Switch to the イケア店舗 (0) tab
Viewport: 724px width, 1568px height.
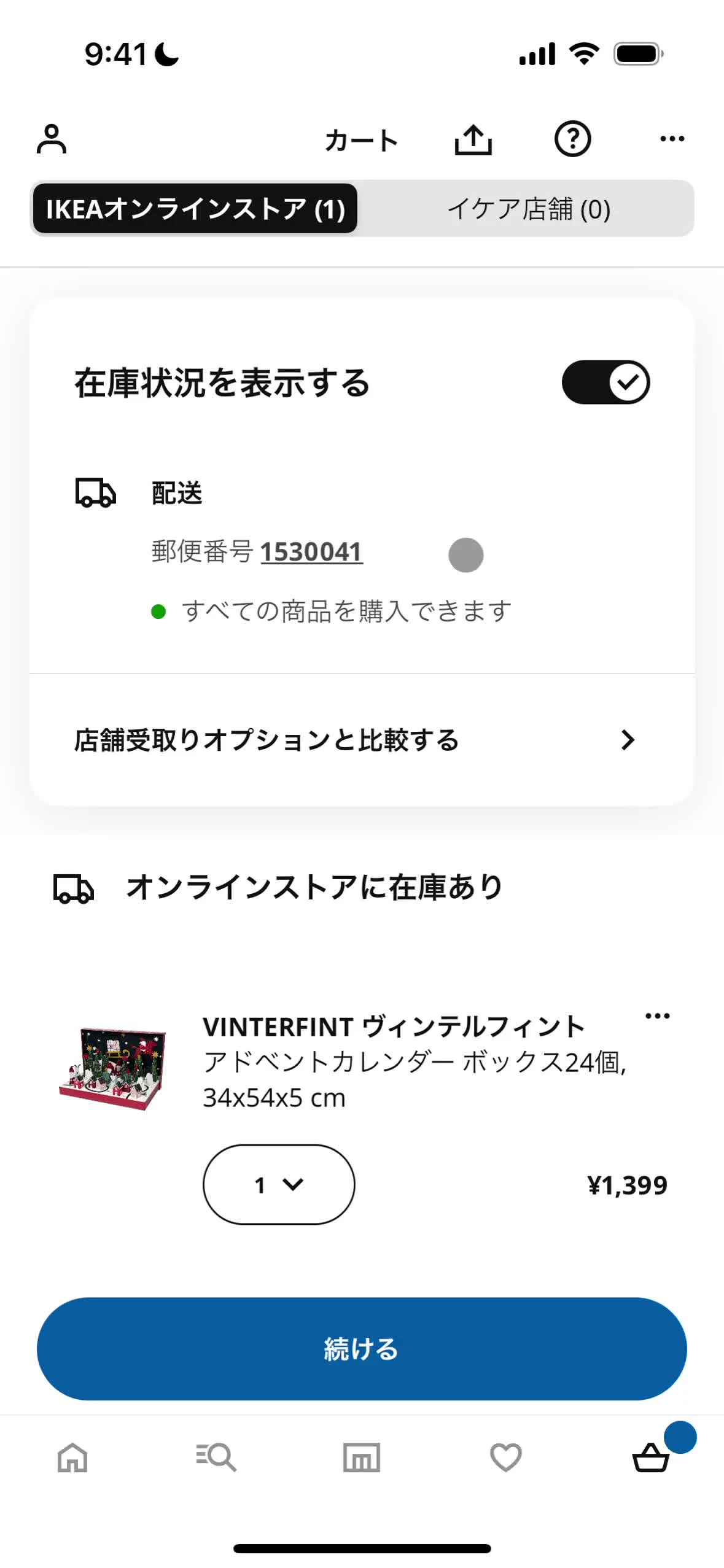click(x=528, y=209)
